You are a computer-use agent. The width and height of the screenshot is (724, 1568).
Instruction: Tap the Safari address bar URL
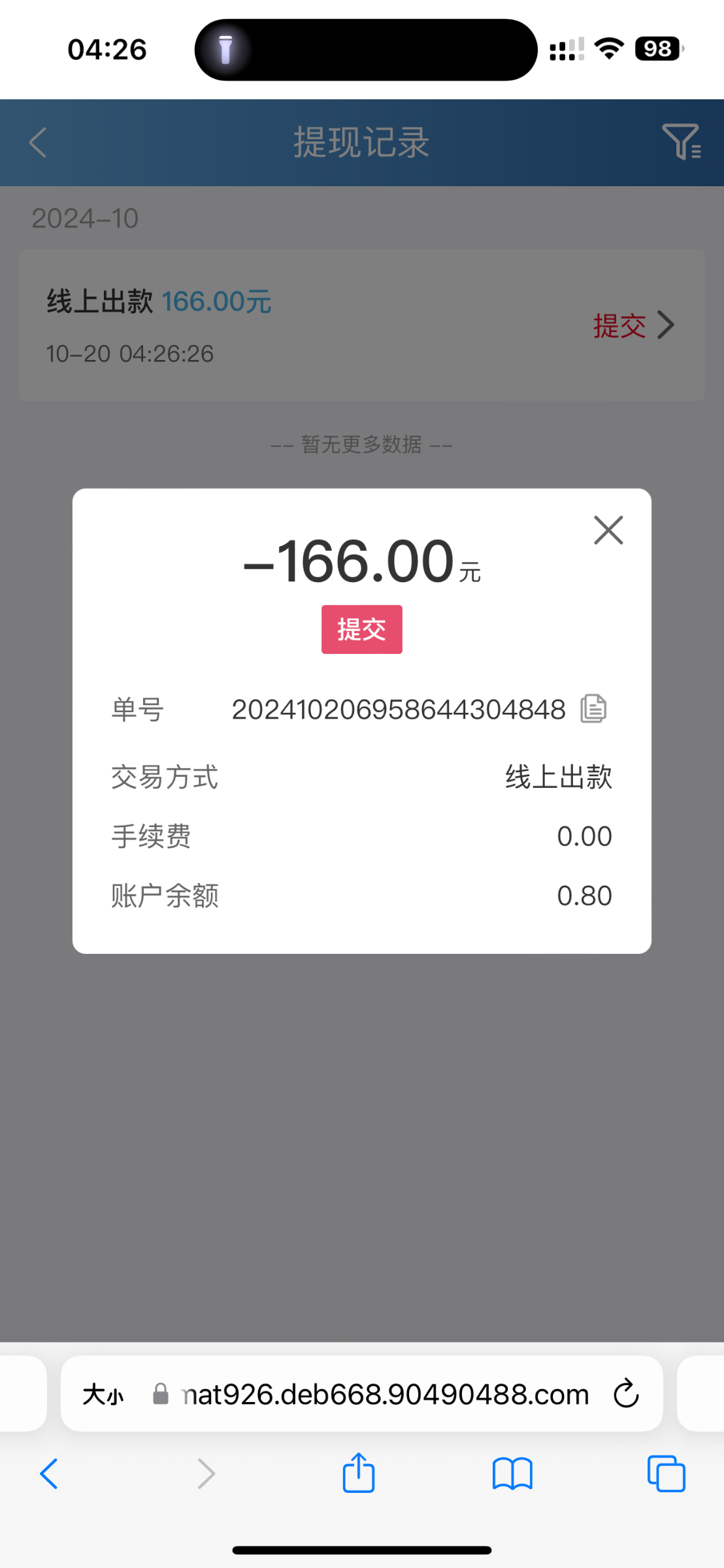point(386,1395)
